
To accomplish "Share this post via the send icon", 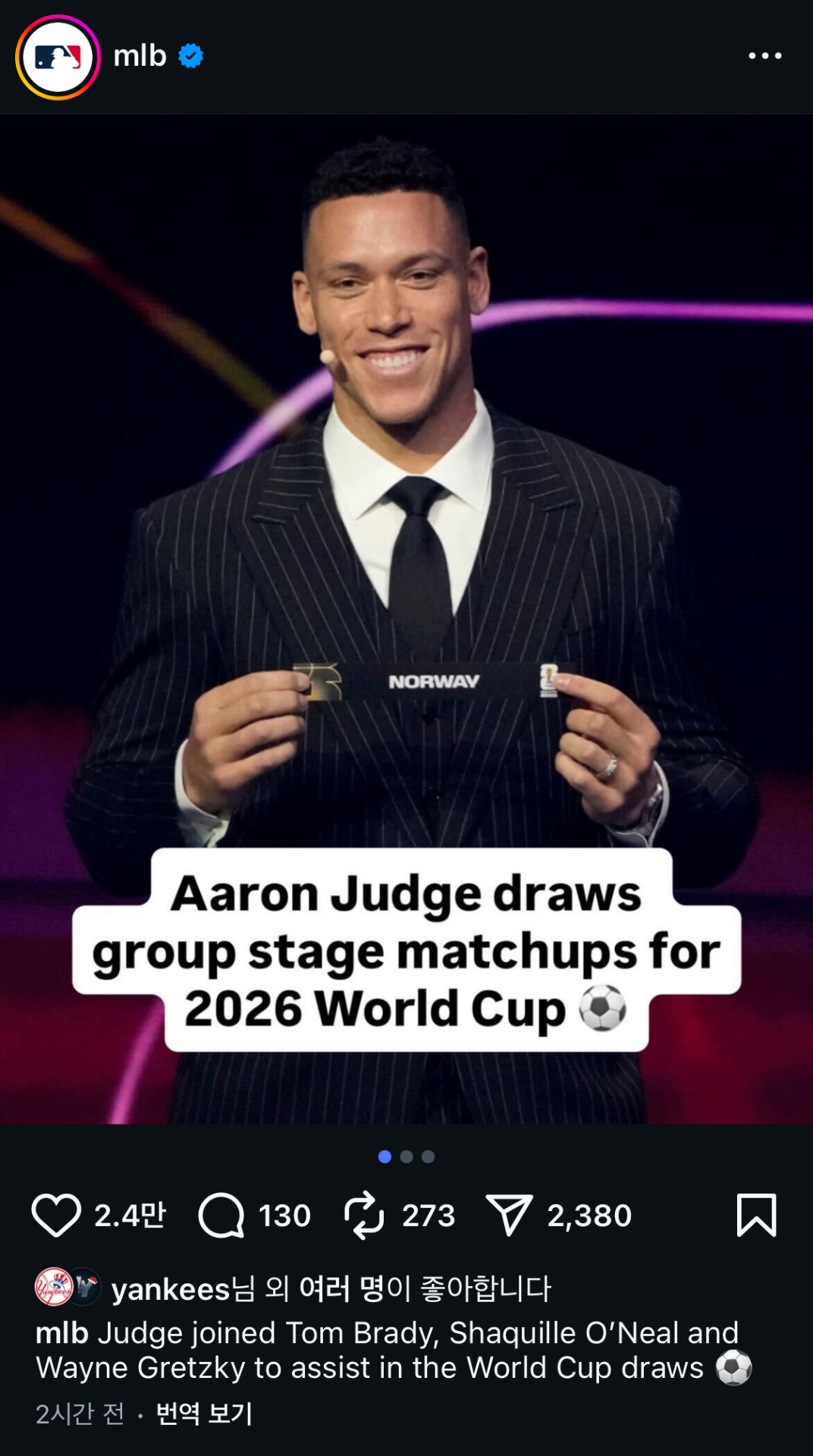I will 509,1215.
